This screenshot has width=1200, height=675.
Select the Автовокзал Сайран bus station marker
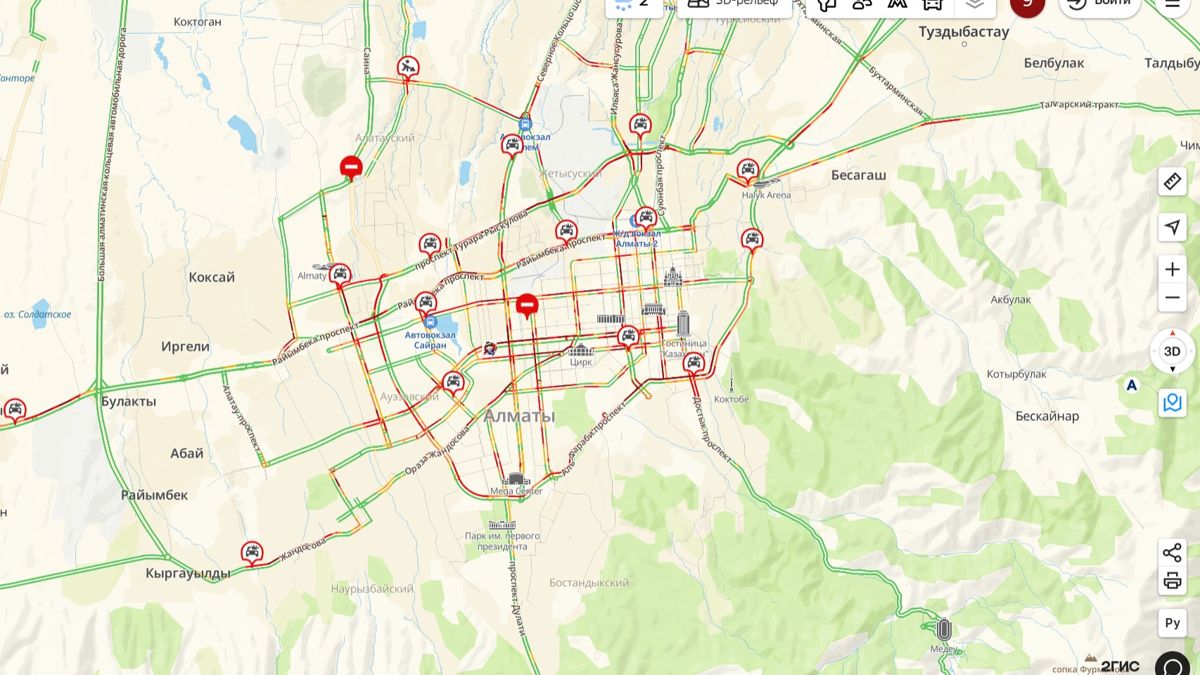(x=430, y=323)
